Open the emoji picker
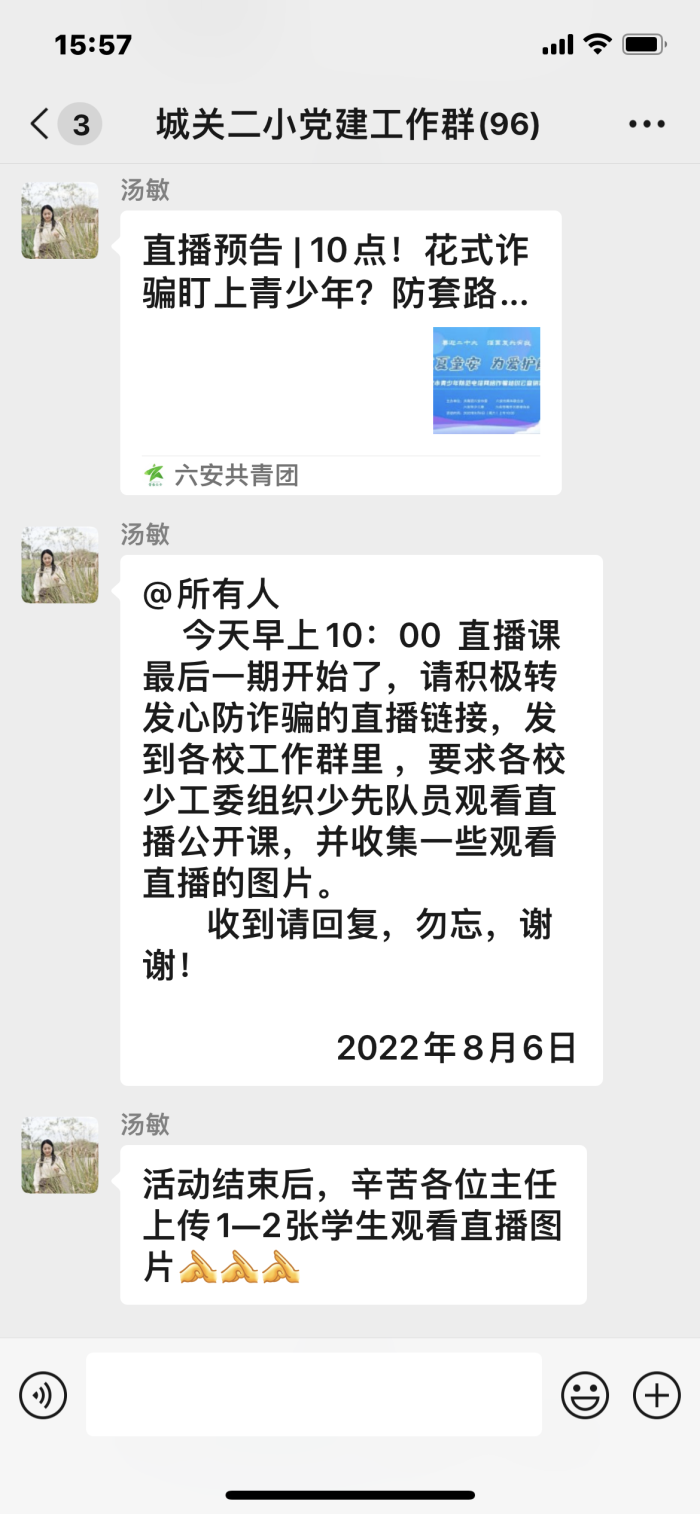 585,1395
